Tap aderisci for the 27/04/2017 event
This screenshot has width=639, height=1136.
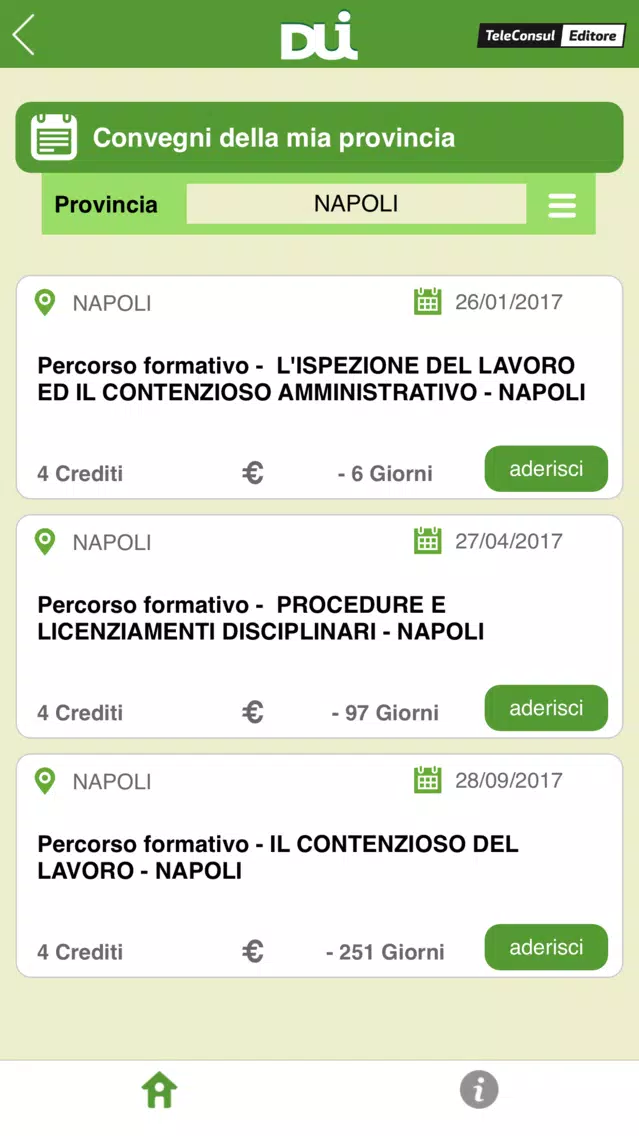pyautogui.click(x=546, y=708)
